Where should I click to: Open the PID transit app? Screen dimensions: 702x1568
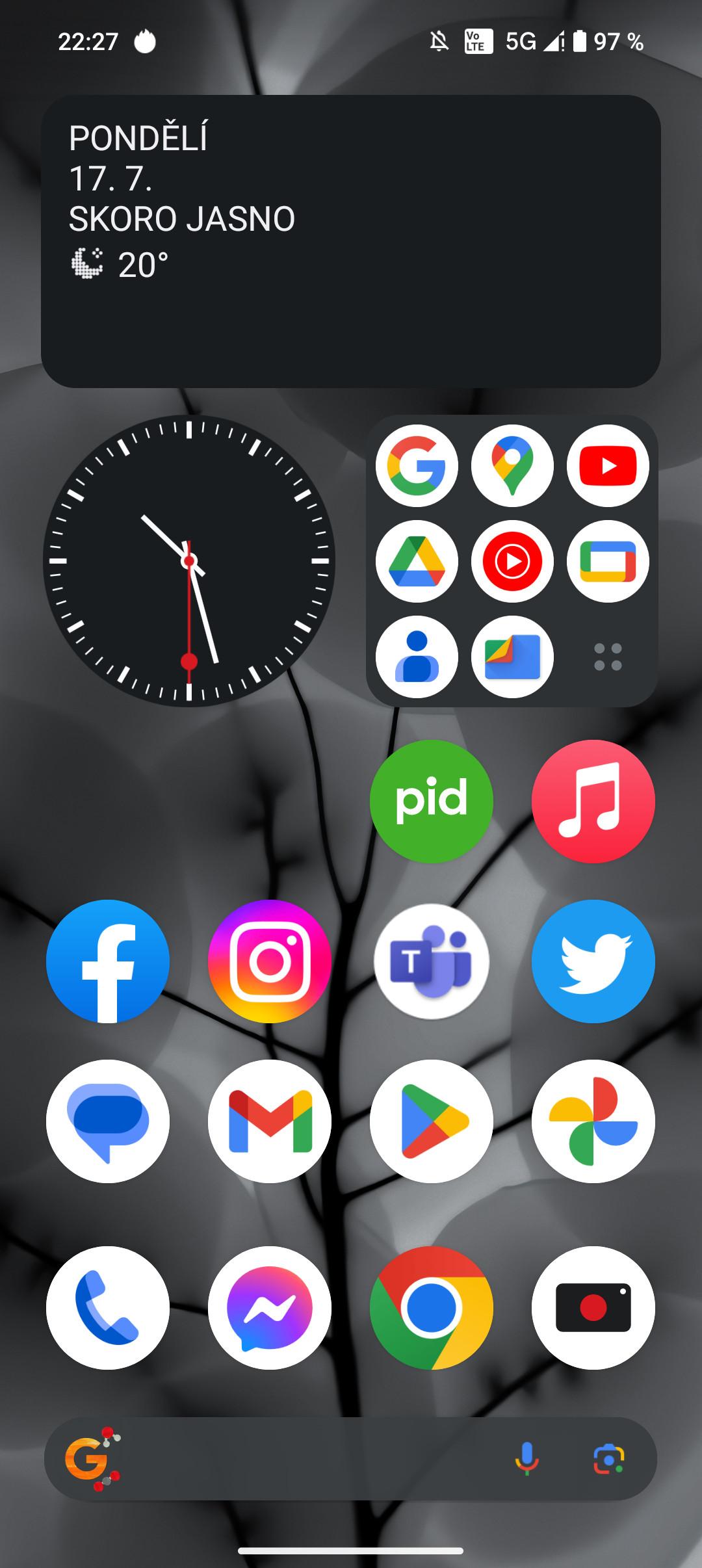click(x=432, y=801)
